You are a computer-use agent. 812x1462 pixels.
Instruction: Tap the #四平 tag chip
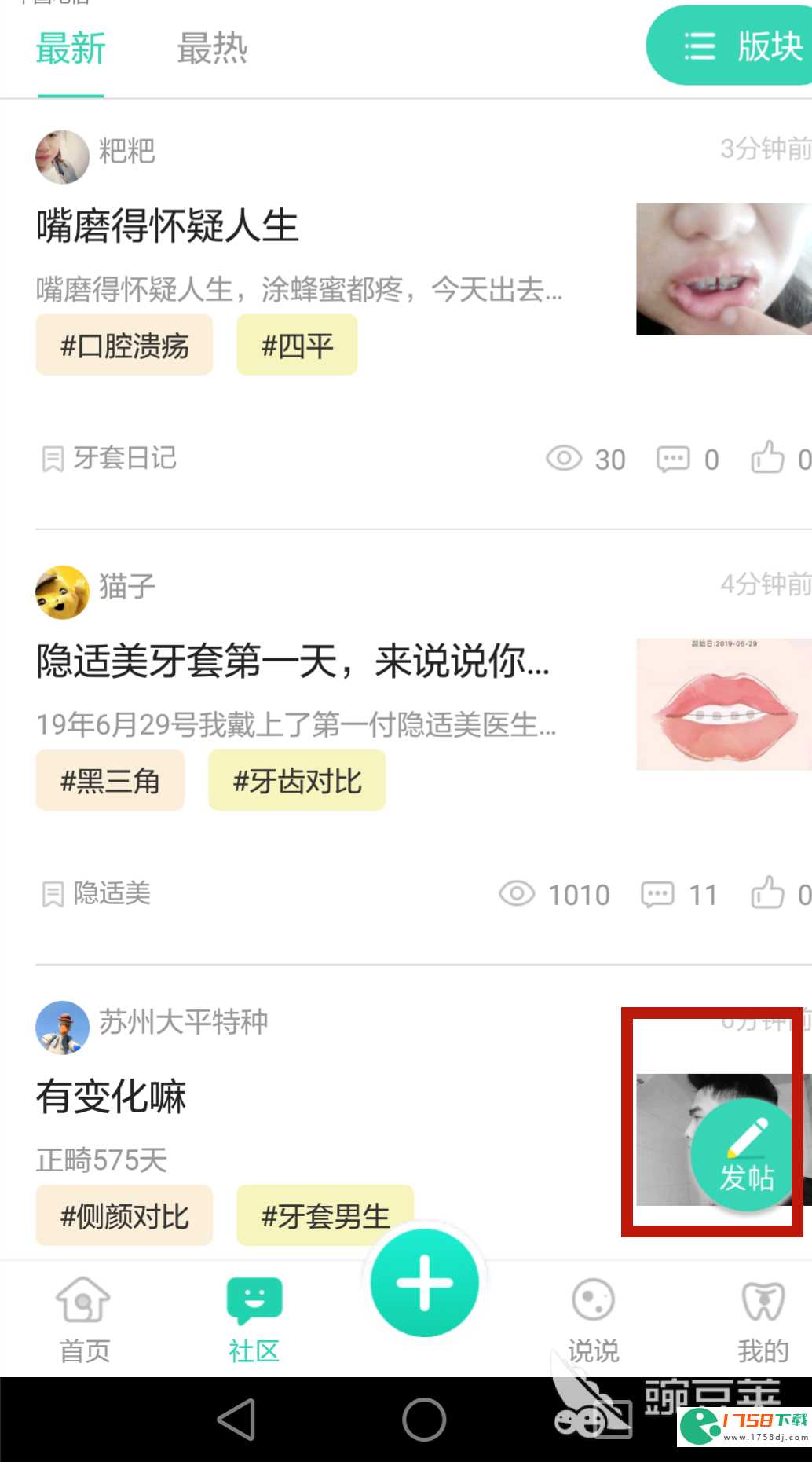297,346
